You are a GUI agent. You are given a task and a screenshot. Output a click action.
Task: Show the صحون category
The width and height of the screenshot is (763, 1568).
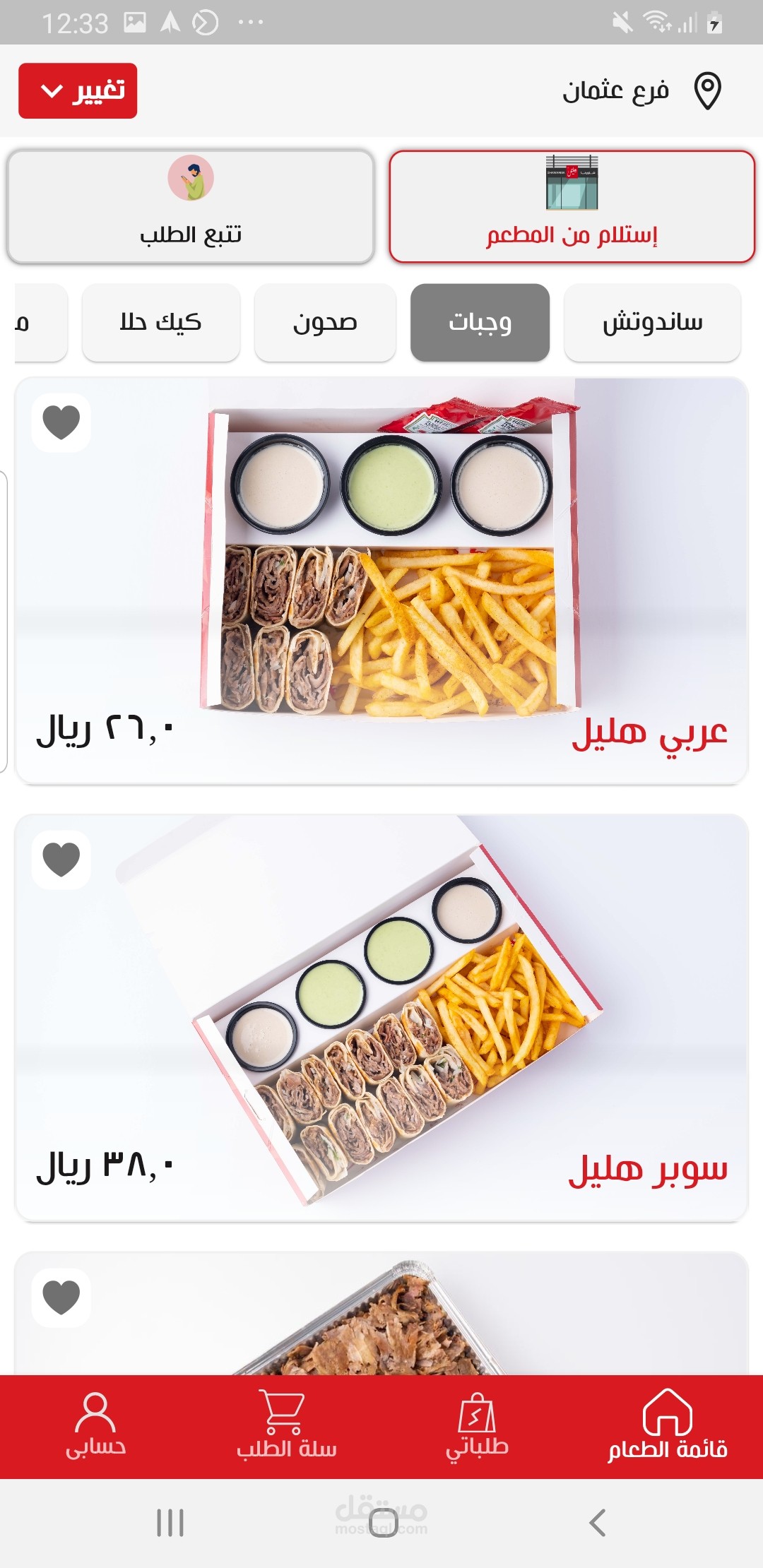coord(325,323)
